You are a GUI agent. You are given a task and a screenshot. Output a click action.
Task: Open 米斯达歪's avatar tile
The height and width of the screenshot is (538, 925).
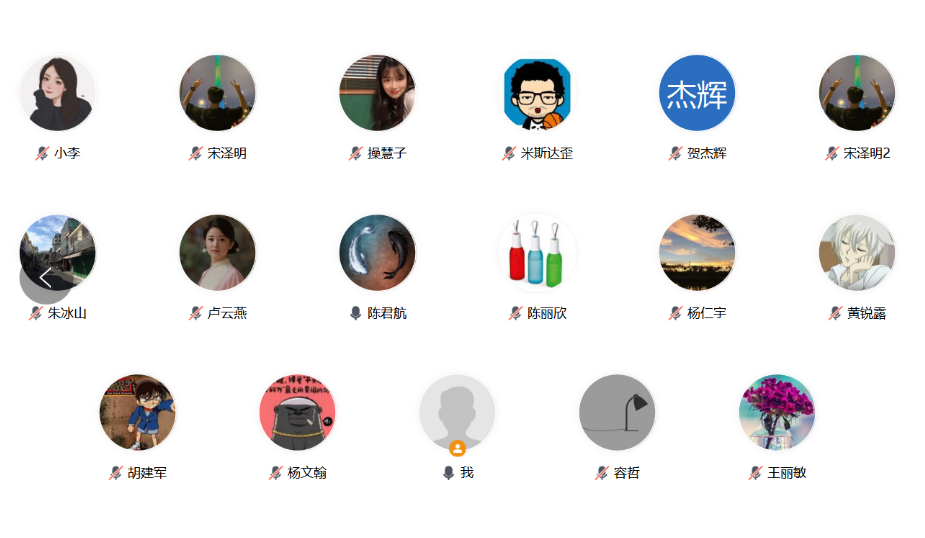click(x=537, y=93)
